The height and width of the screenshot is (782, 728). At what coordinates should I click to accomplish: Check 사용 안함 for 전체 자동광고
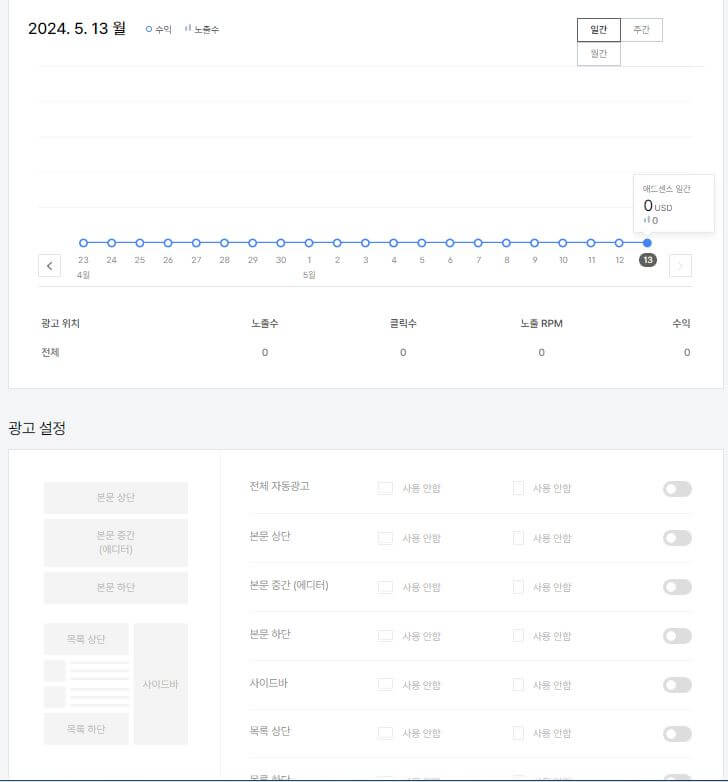(x=384, y=489)
